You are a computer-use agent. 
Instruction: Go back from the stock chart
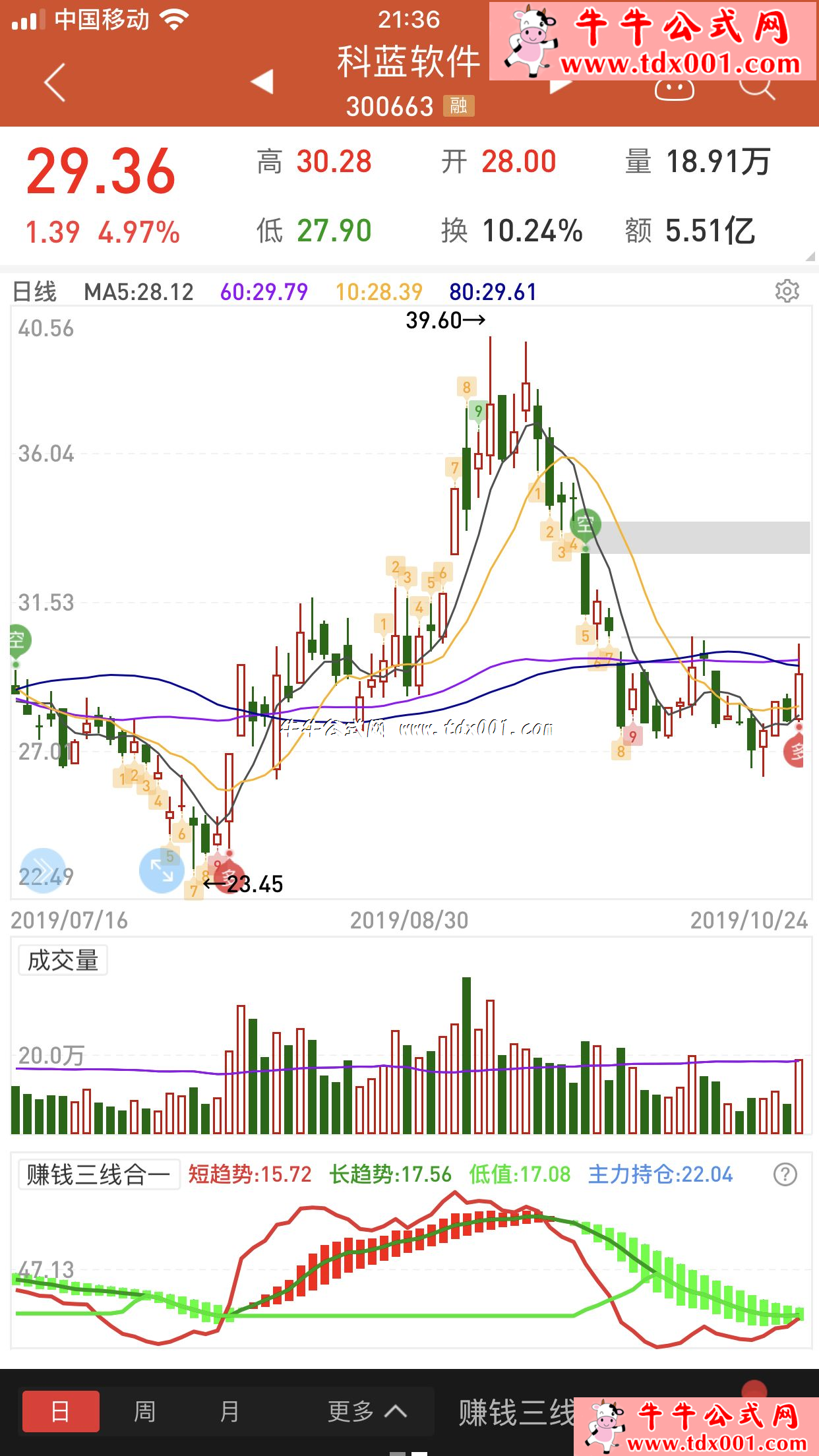[x=55, y=82]
